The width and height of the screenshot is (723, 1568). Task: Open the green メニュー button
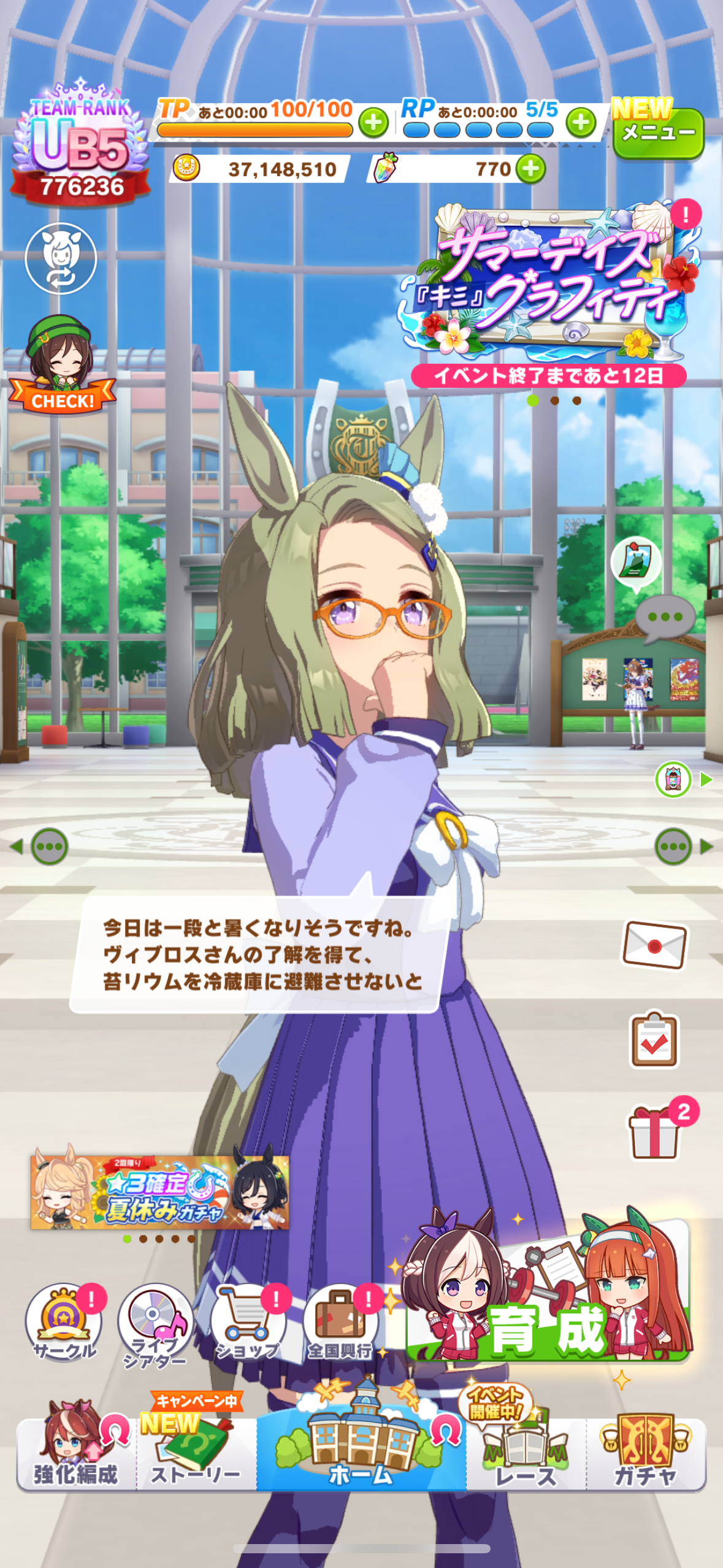click(x=658, y=133)
